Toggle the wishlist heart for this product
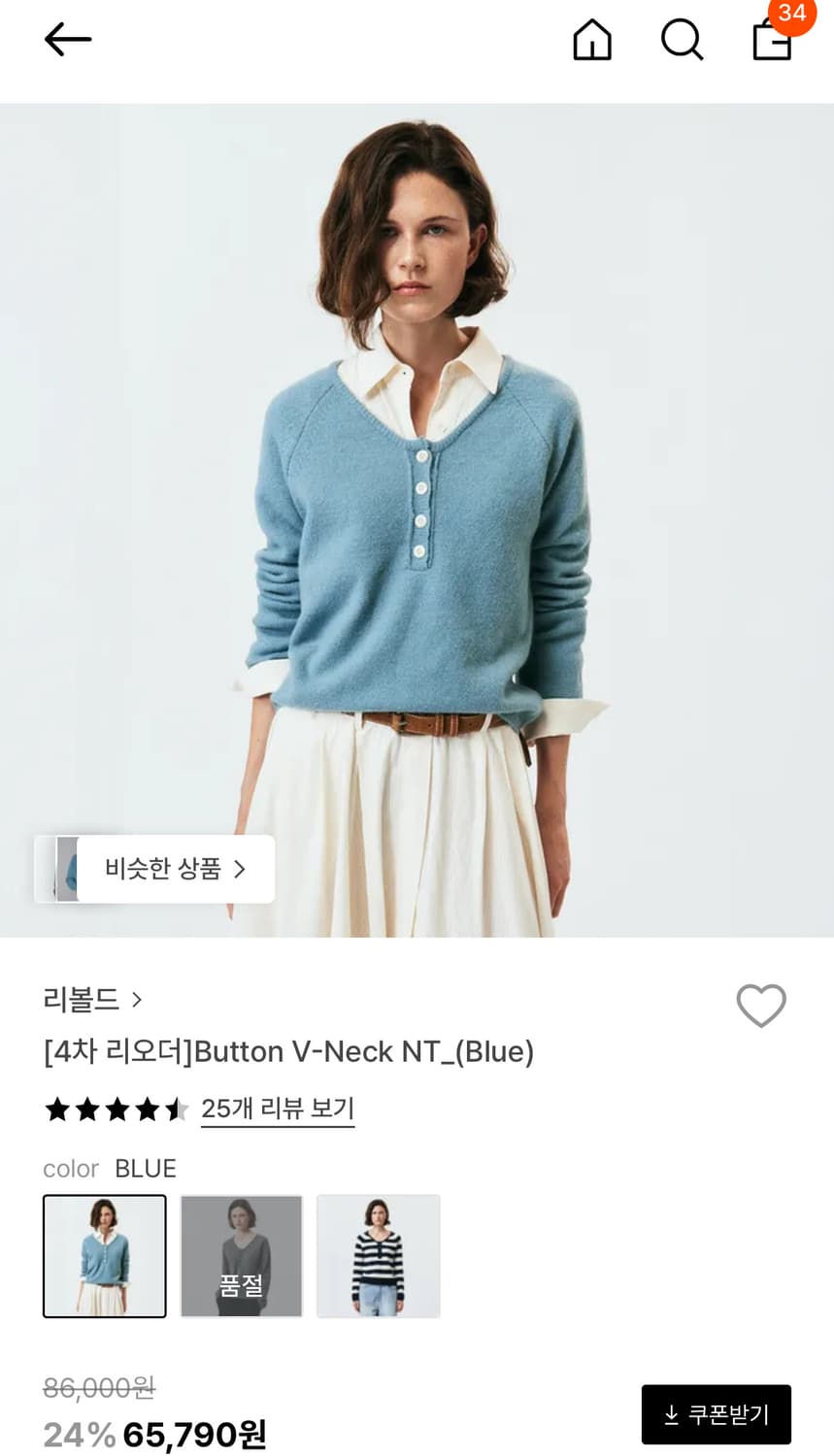 click(762, 1007)
